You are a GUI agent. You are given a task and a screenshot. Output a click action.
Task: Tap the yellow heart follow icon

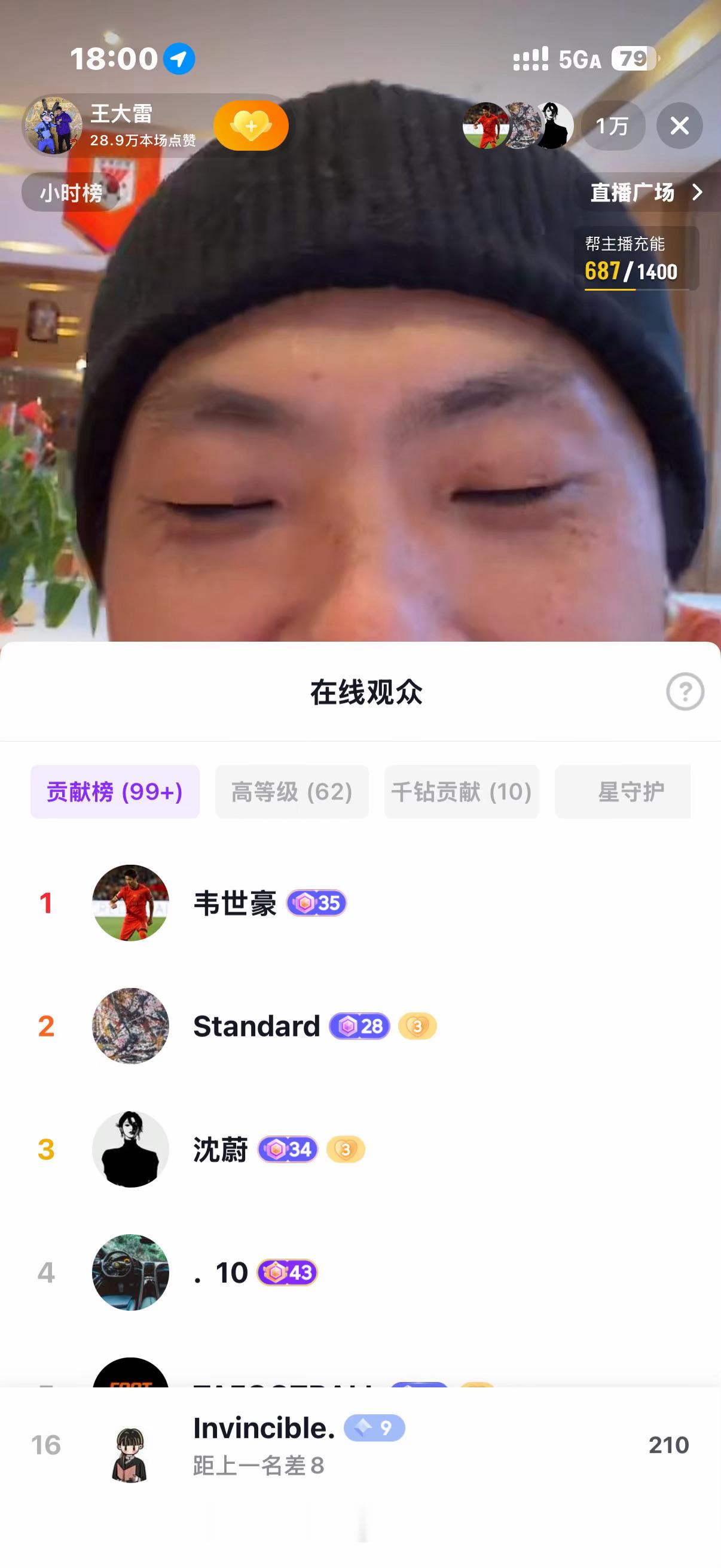250,126
